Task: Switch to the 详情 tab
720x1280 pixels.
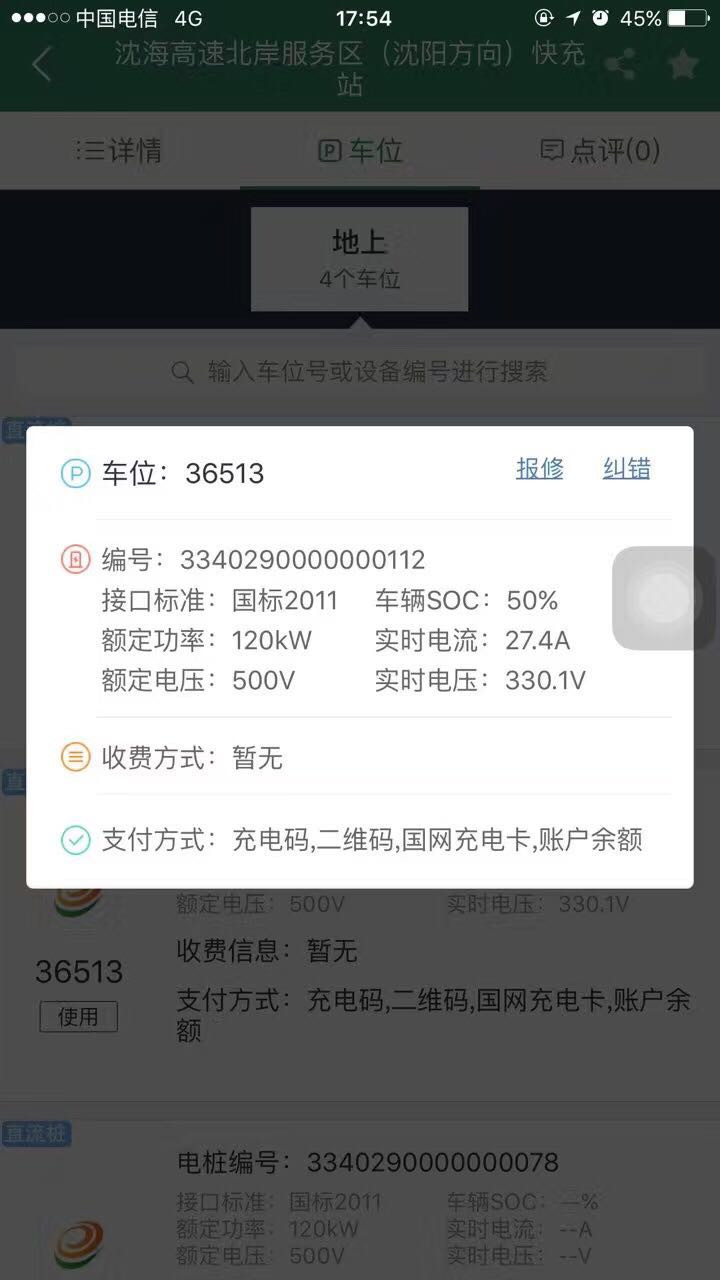Action: click(x=120, y=151)
